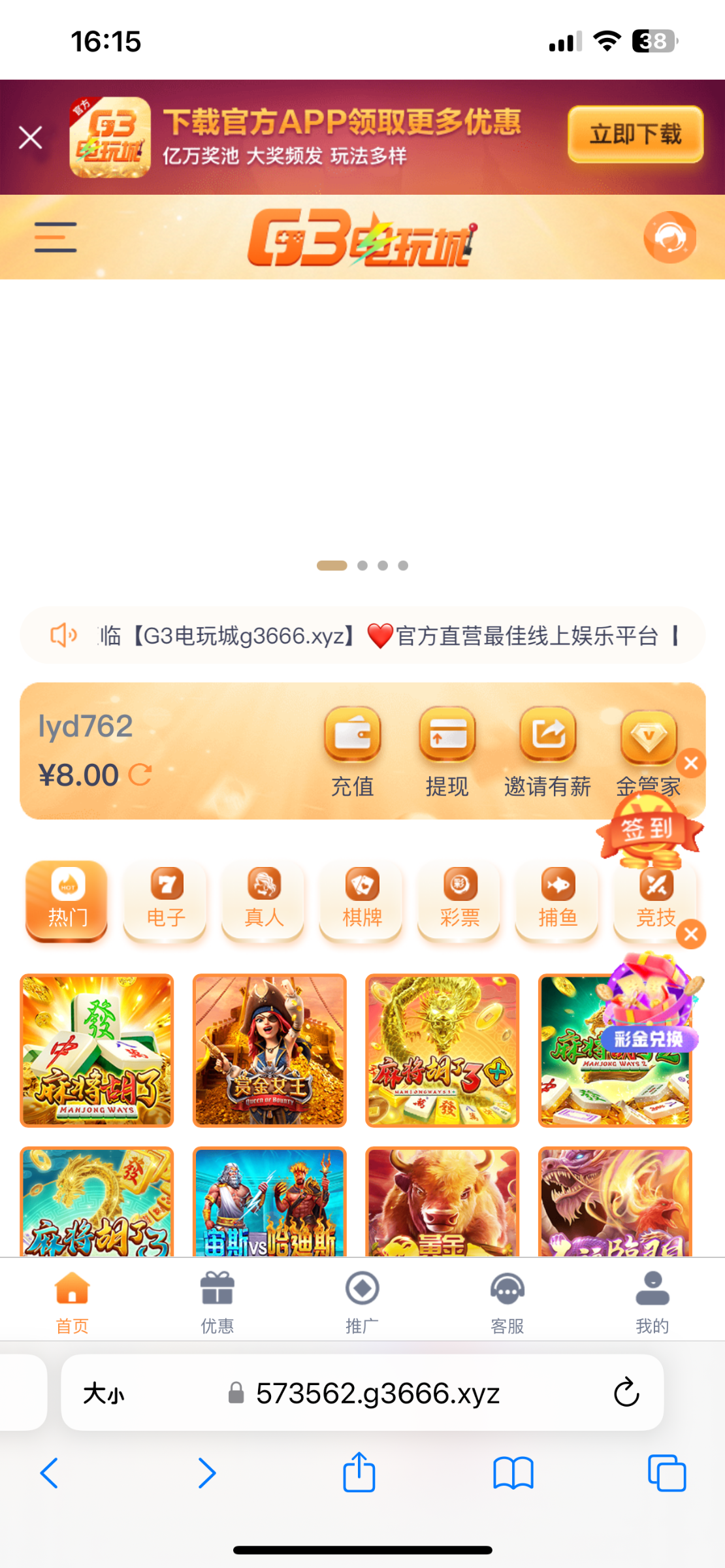Open the 宙斯vs哈迪斯 game tile
Viewport: 725px width, 1568px height.
tap(269, 1202)
